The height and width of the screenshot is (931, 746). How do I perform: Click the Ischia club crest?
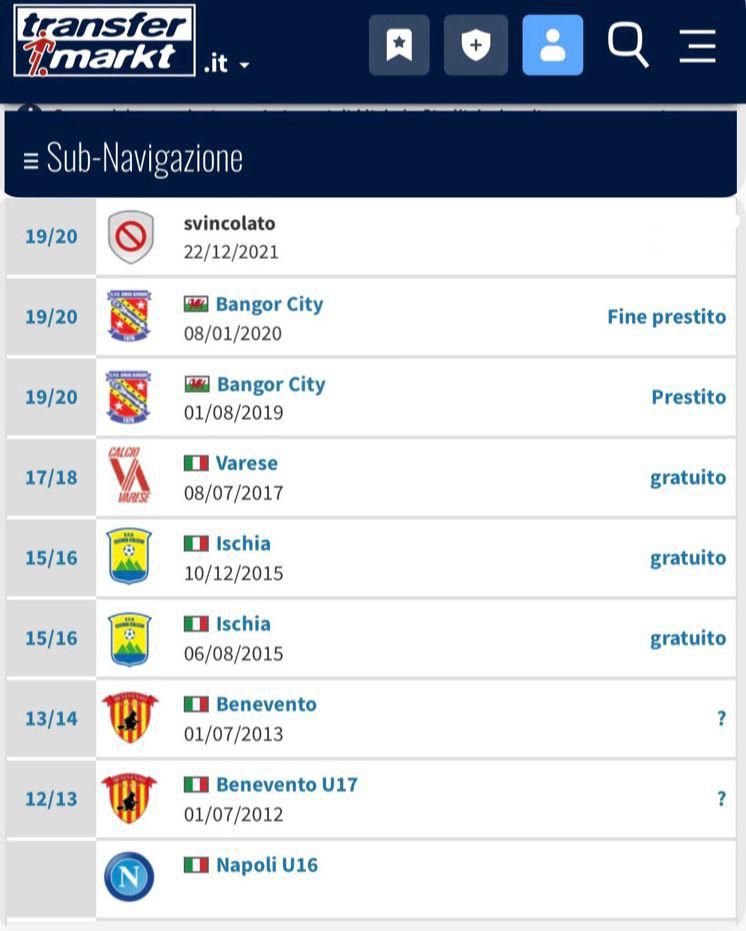click(x=129, y=557)
